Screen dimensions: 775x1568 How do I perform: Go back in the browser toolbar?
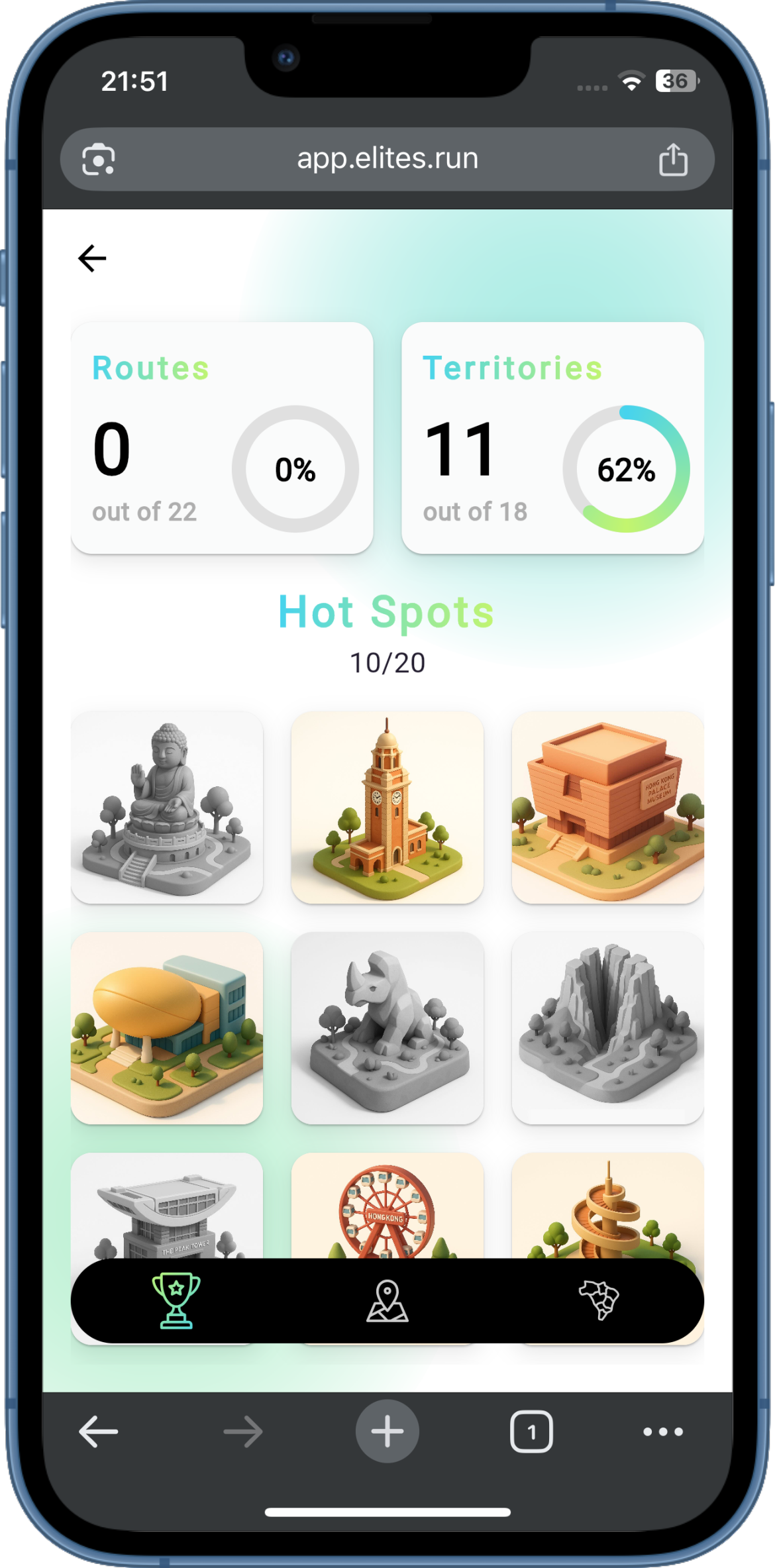tap(99, 1432)
